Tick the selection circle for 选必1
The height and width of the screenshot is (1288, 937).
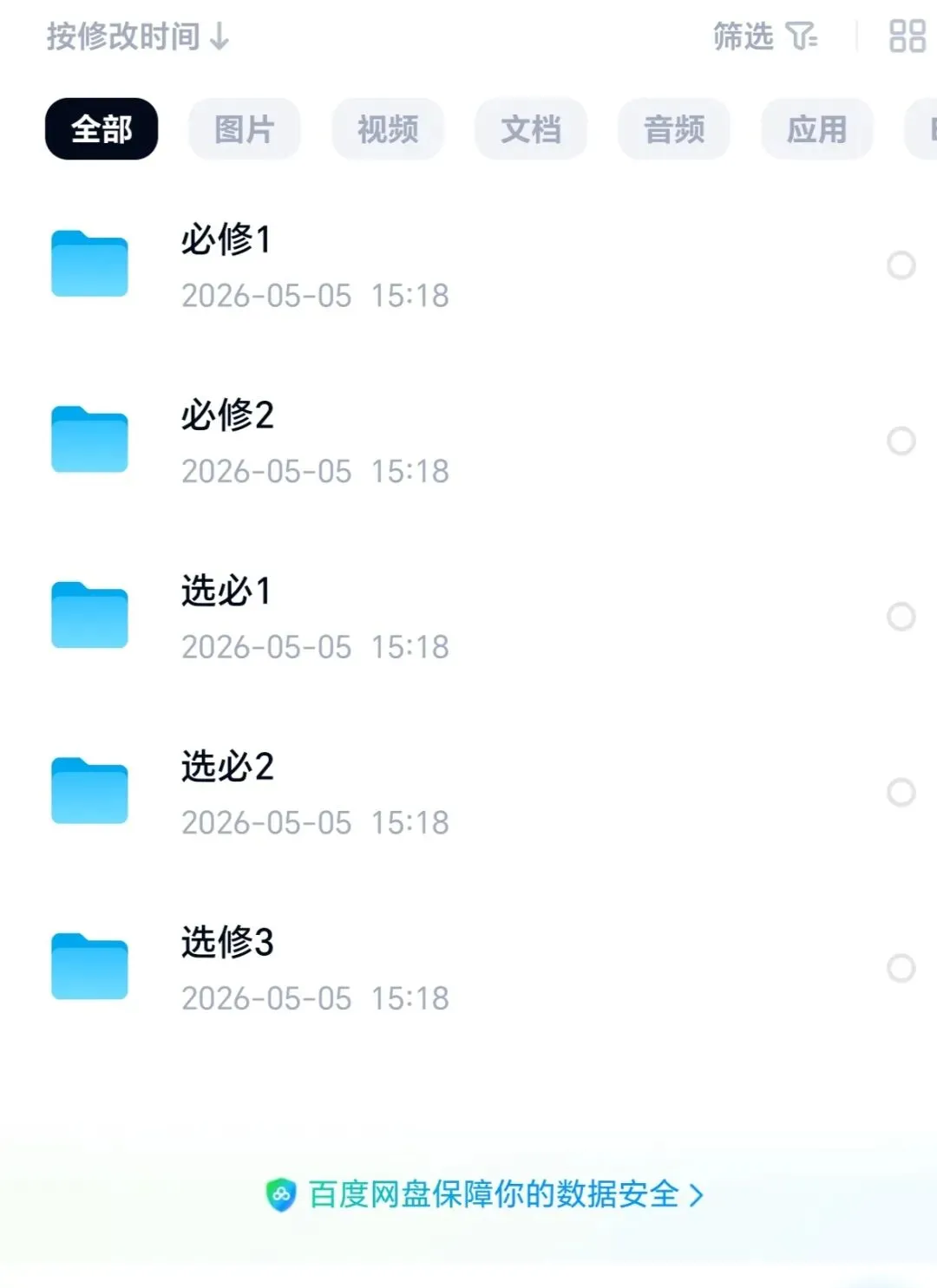point(901,617)
